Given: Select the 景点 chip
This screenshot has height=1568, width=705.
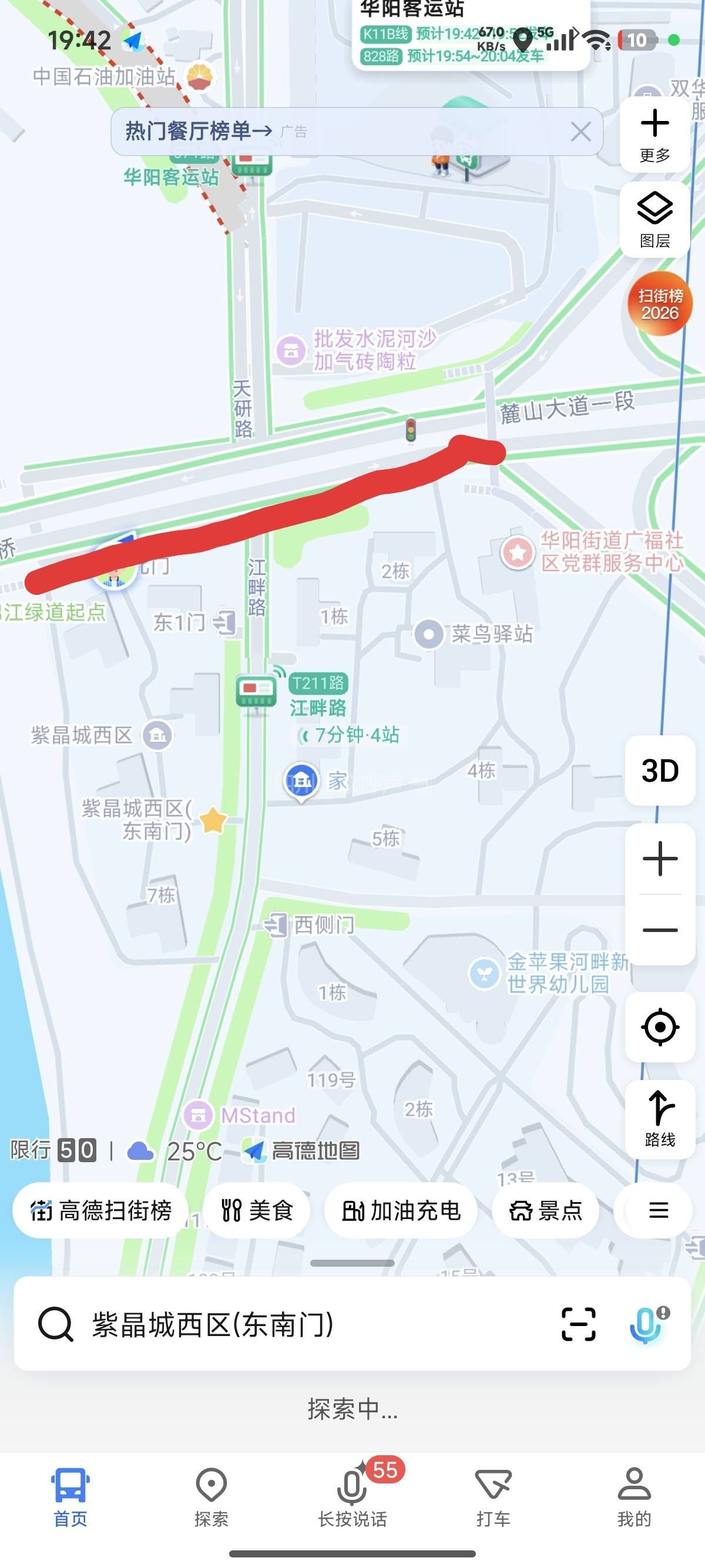Looking at the screenshot, I should pyautogui.click(x=545, y=1211).
